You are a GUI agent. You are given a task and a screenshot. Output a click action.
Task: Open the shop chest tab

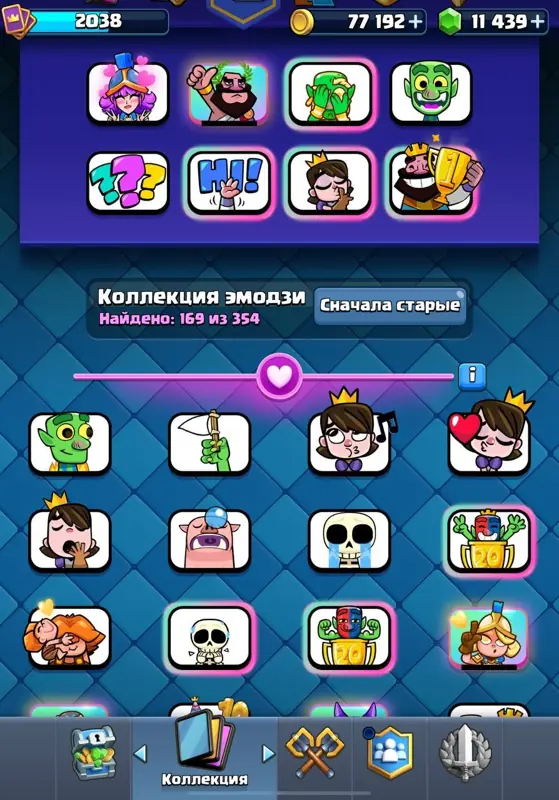point(95,753)
